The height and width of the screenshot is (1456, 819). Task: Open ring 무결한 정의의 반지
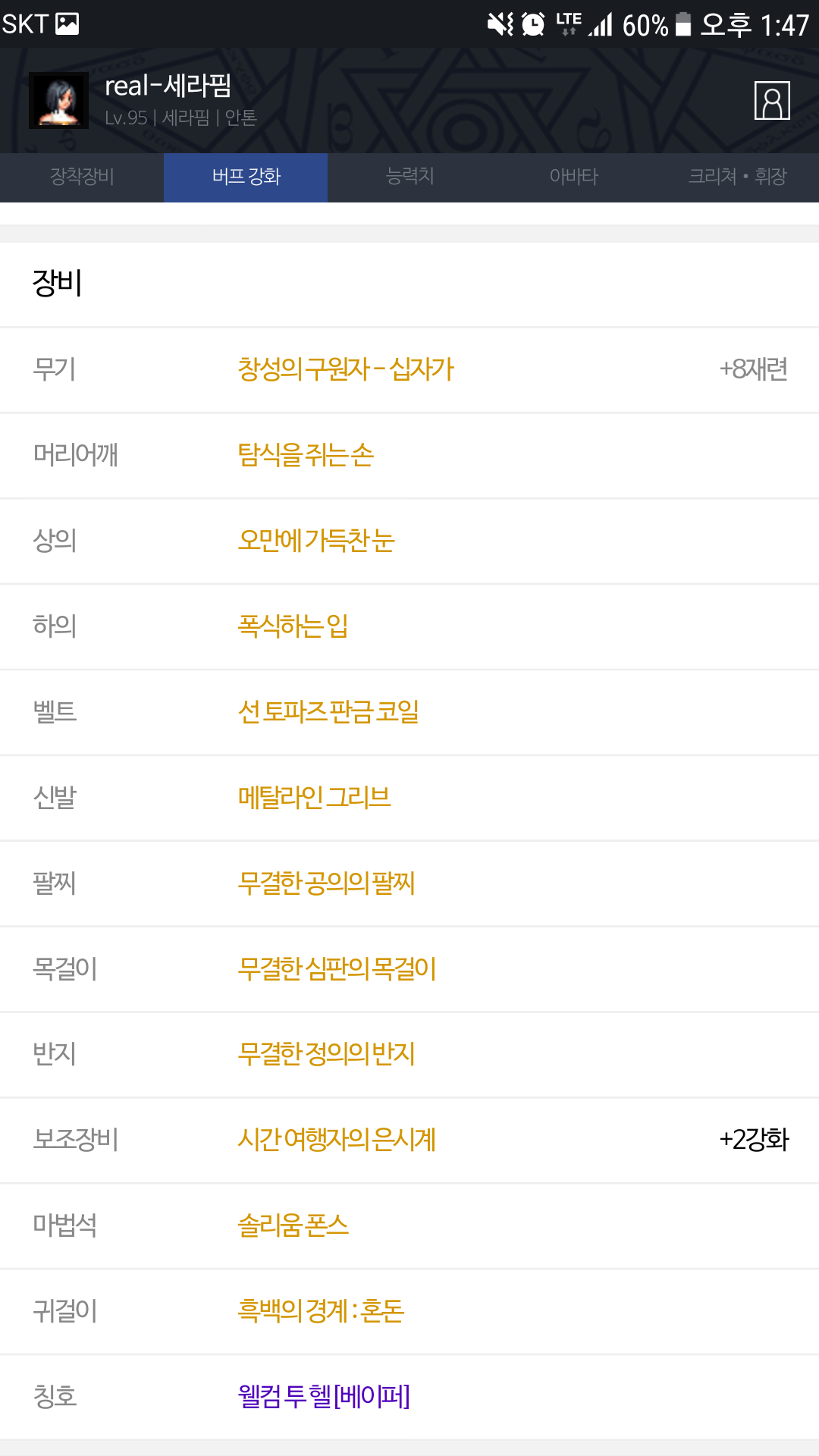click(x=326, y=1055)
